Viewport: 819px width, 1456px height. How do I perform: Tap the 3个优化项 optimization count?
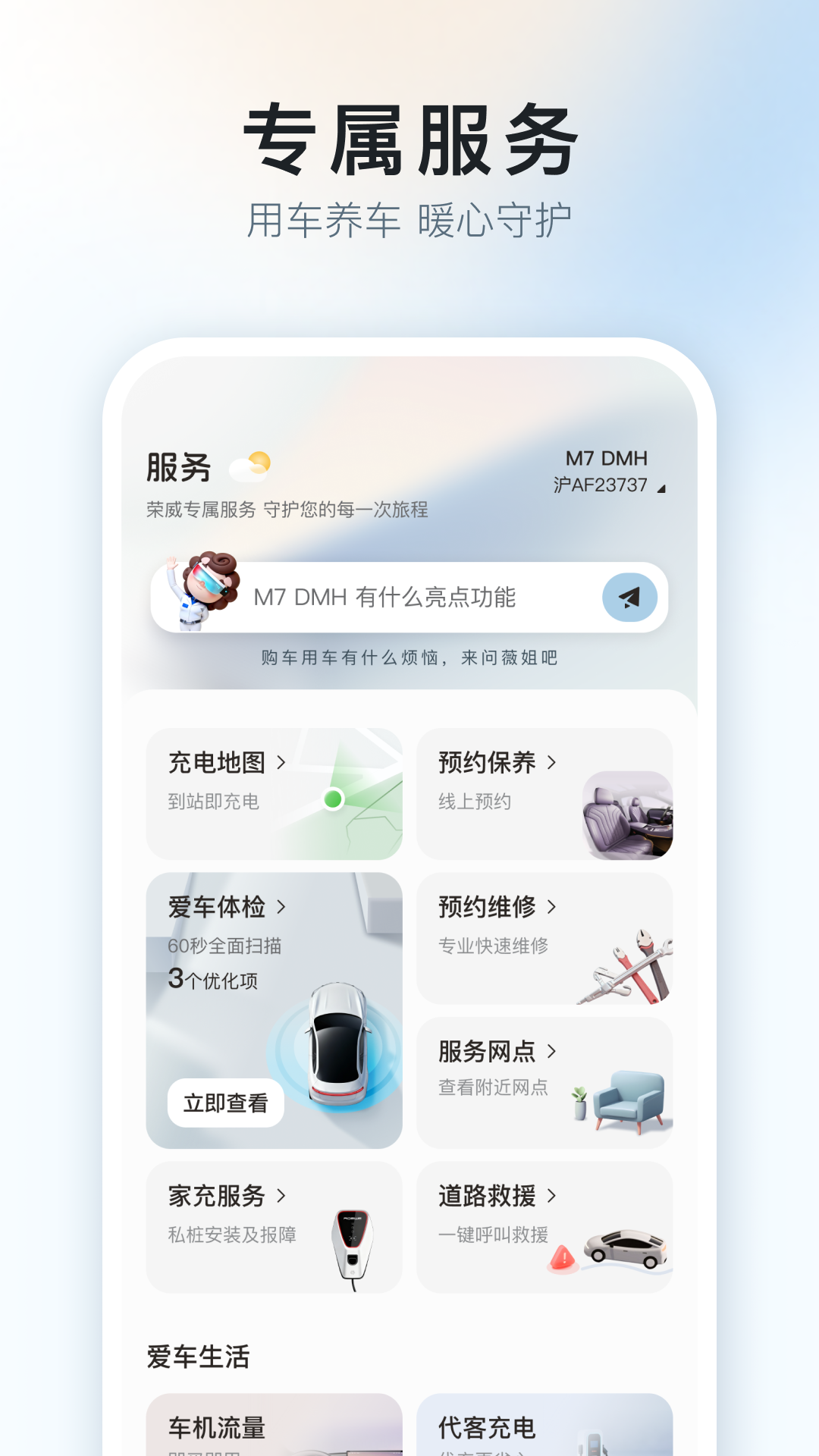tap(213, 979)
